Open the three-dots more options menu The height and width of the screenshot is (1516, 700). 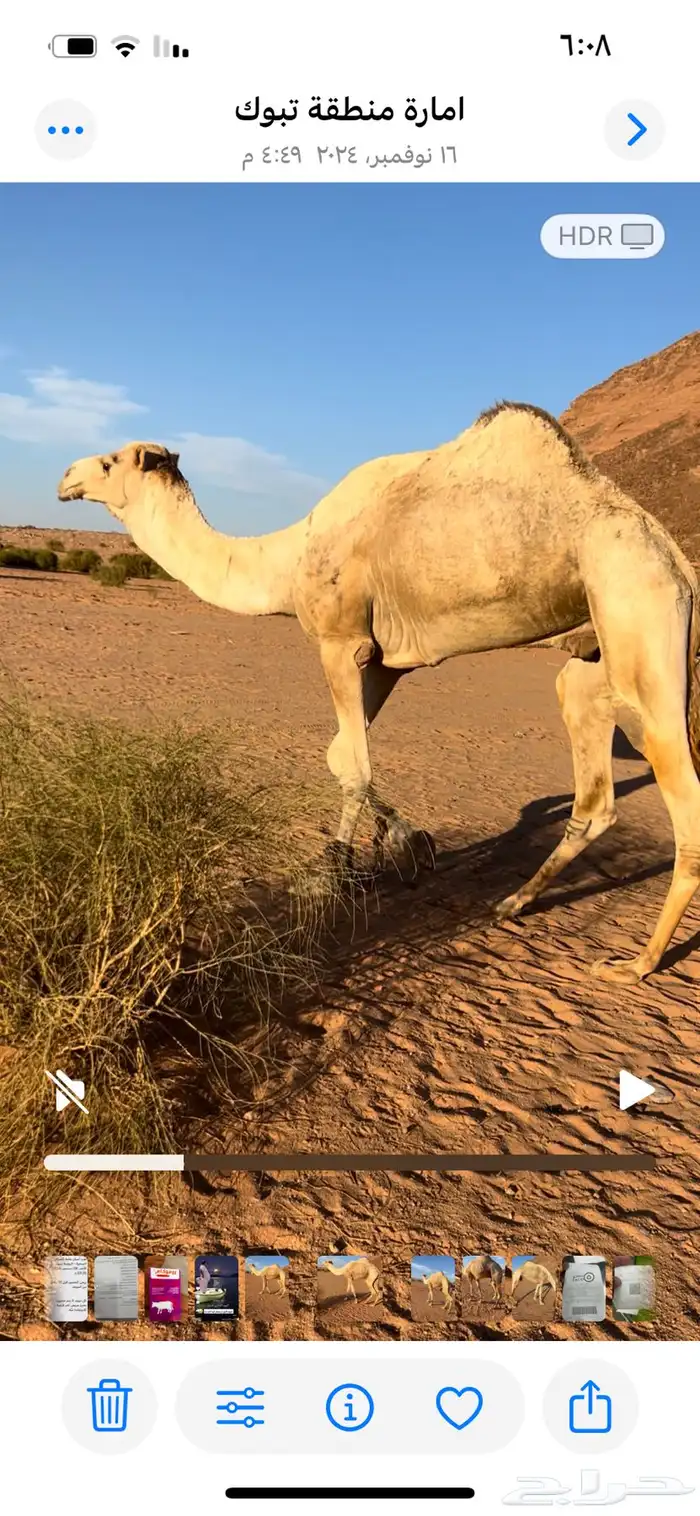click(x=66, y=130)
